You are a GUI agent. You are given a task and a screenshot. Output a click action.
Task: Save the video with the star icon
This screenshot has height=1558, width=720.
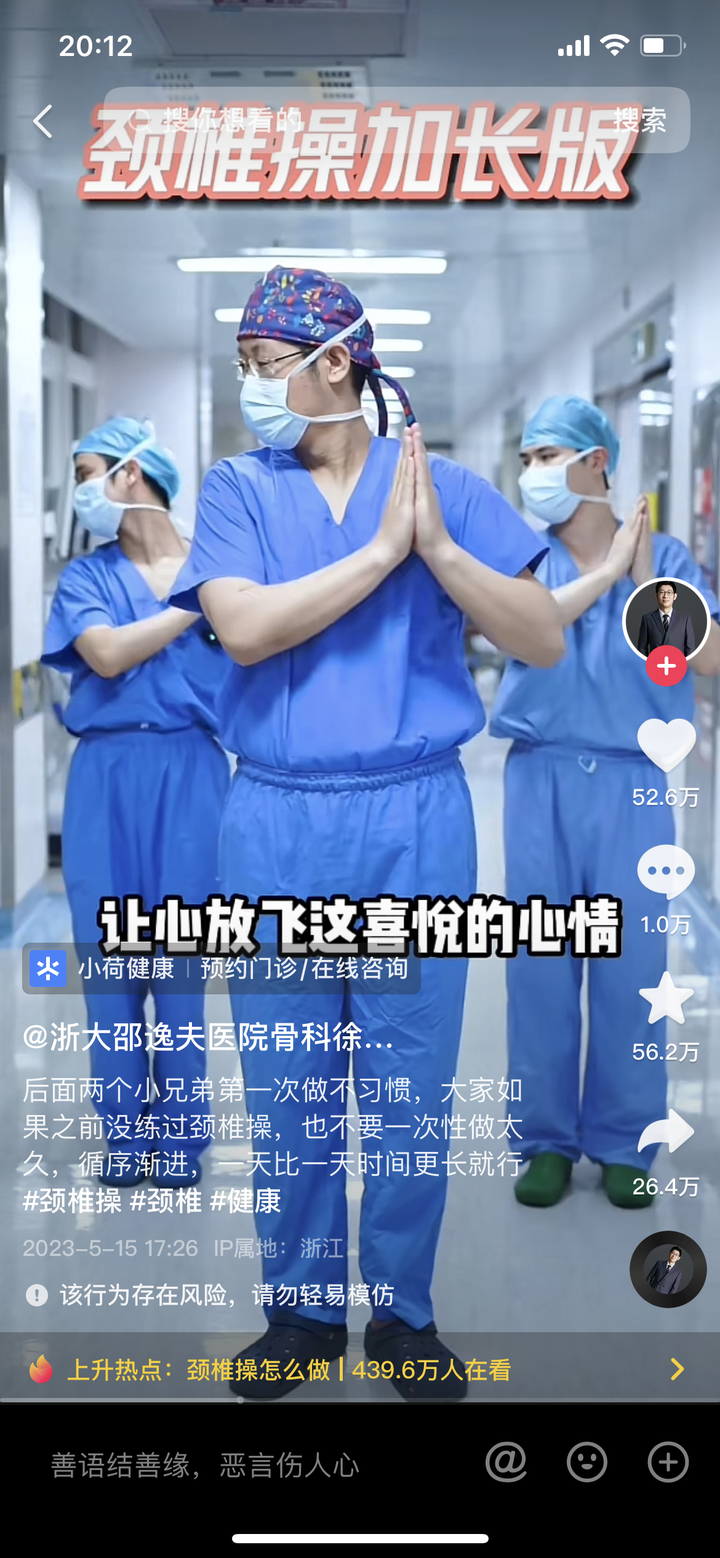point(666,1000)
